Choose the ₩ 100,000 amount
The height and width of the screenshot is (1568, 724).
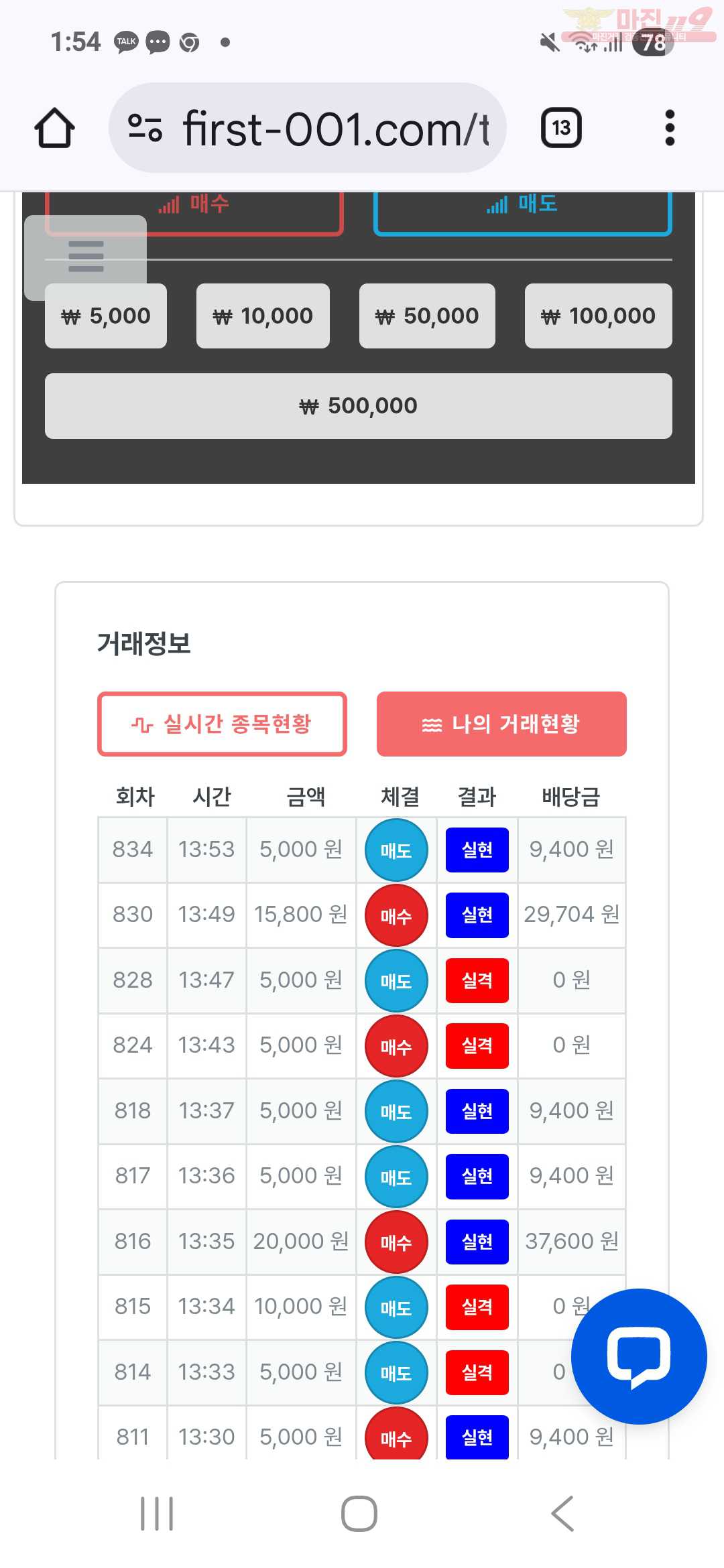[x=598, y=316]
